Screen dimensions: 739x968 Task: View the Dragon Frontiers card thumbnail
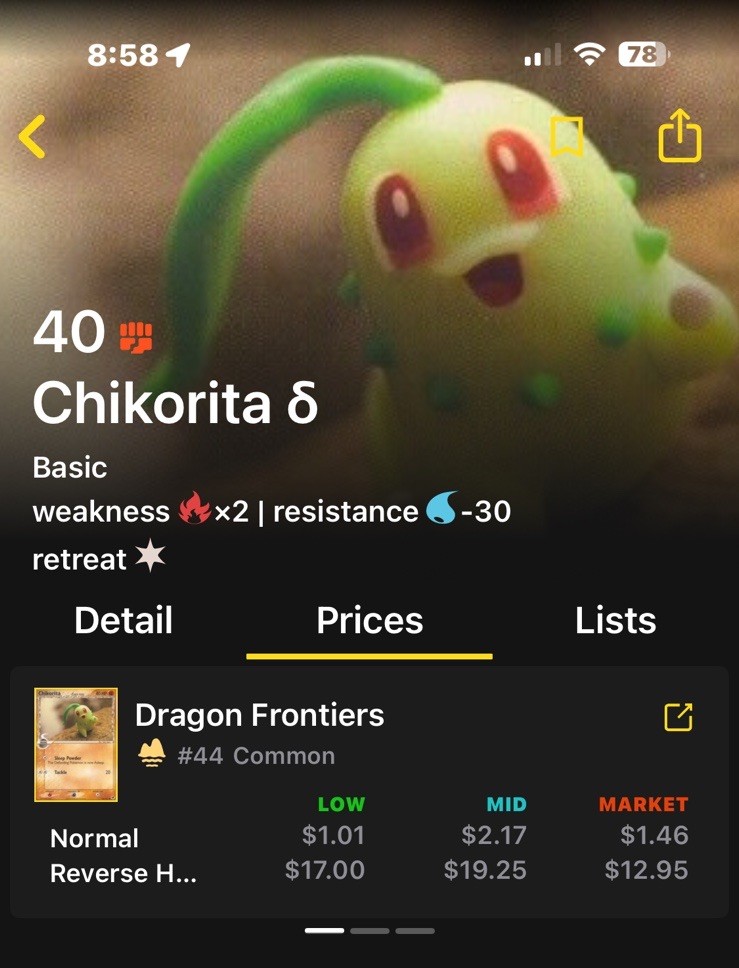[x=76, y=745]
